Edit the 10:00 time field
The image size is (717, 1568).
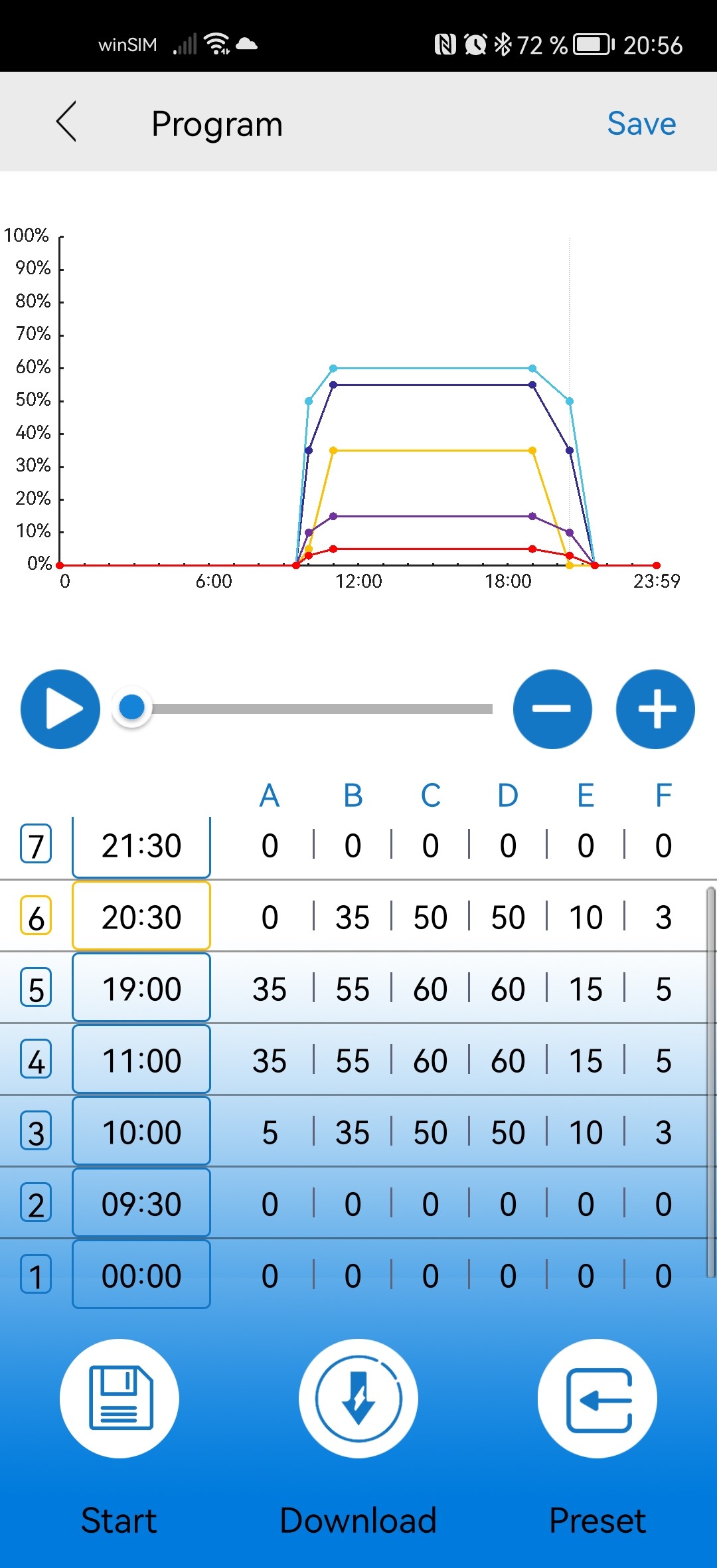pos(141,1132)
